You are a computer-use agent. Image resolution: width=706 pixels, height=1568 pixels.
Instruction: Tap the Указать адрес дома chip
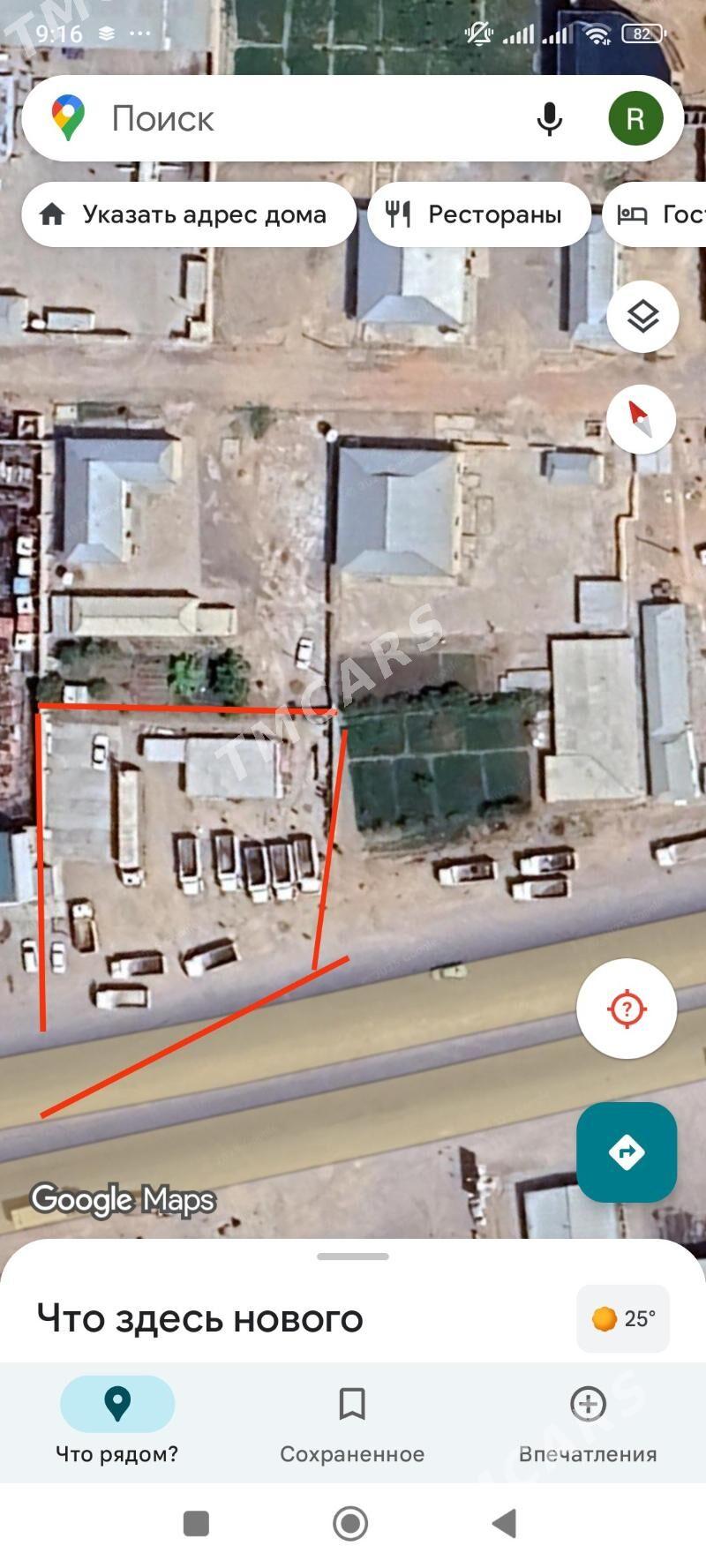point(189,214)
